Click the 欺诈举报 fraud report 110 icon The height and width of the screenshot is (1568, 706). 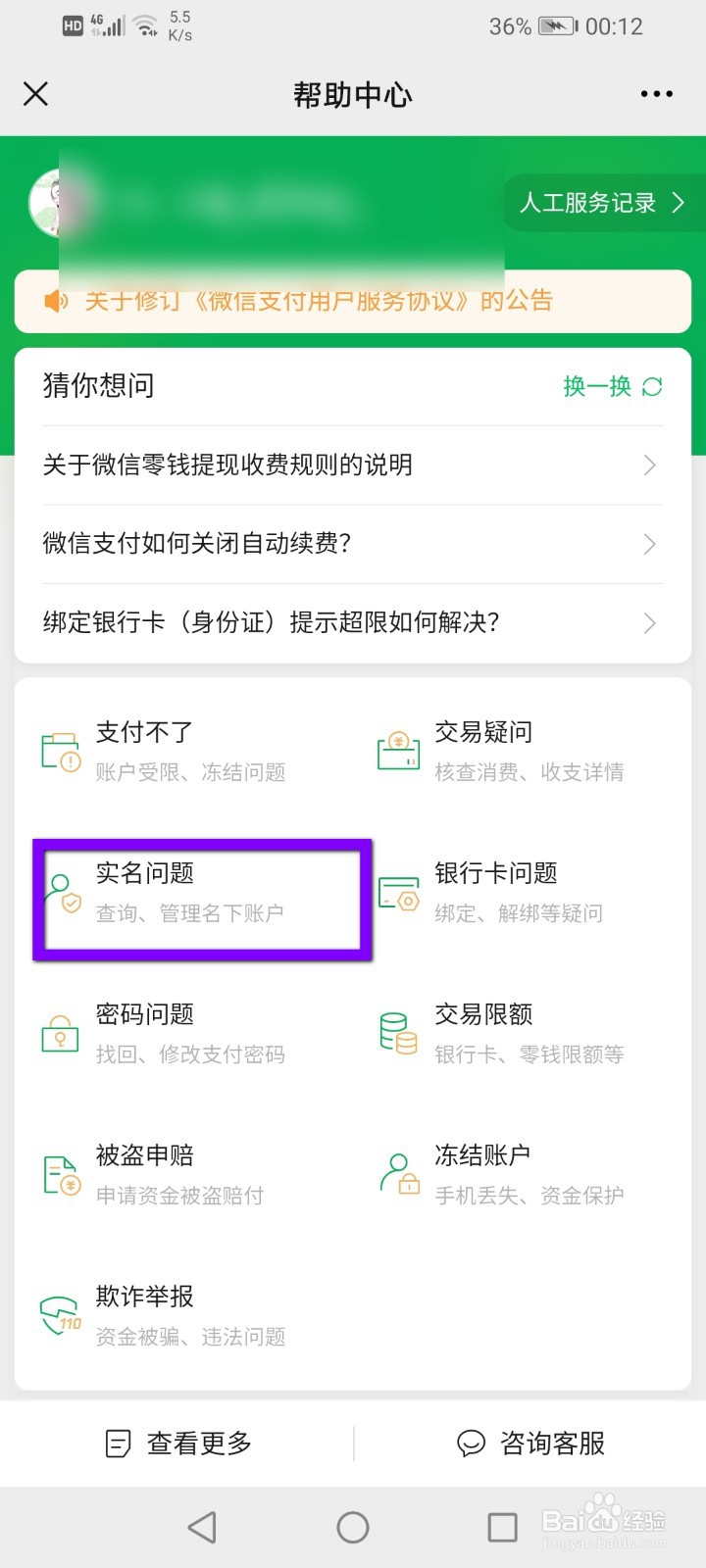[61, 1312]
